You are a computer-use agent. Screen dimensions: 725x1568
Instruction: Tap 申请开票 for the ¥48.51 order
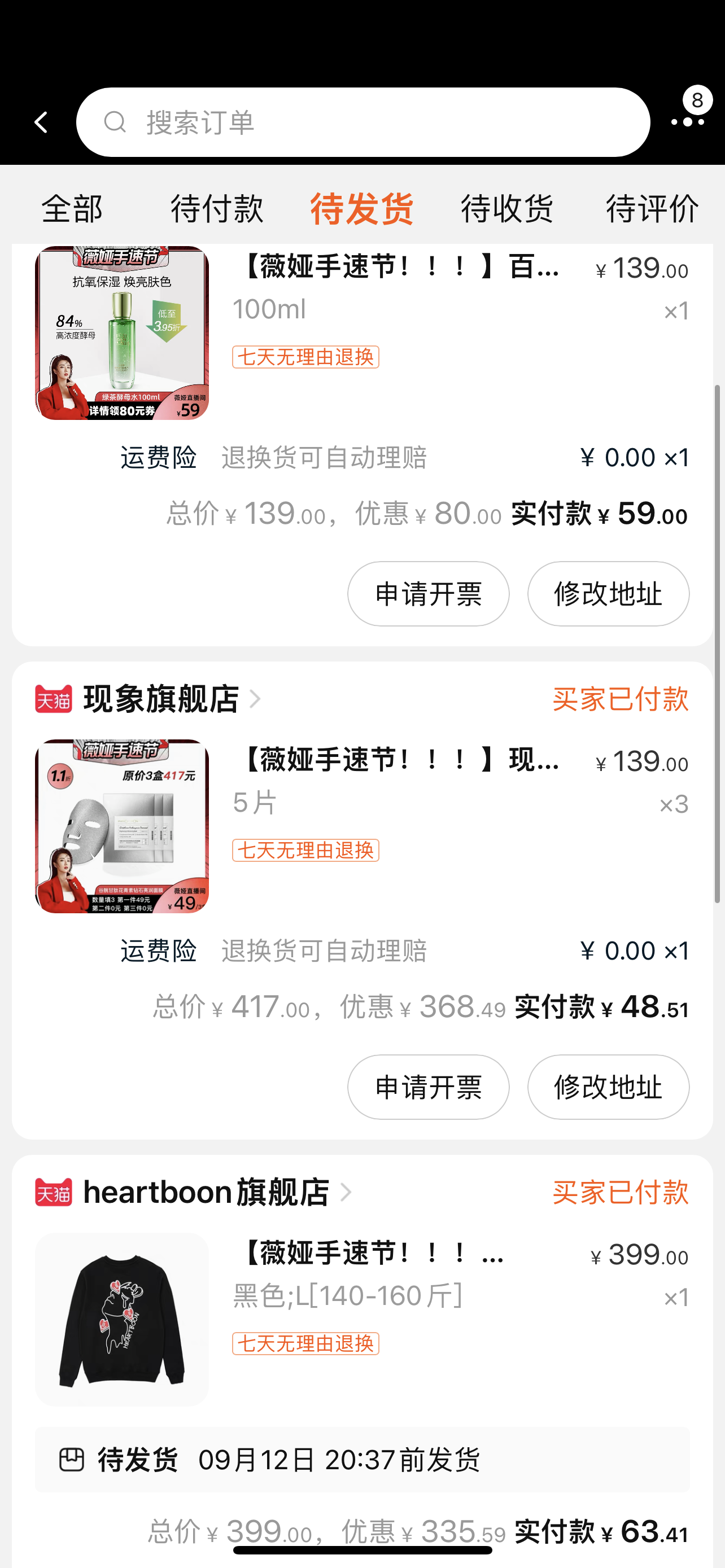429,1087
